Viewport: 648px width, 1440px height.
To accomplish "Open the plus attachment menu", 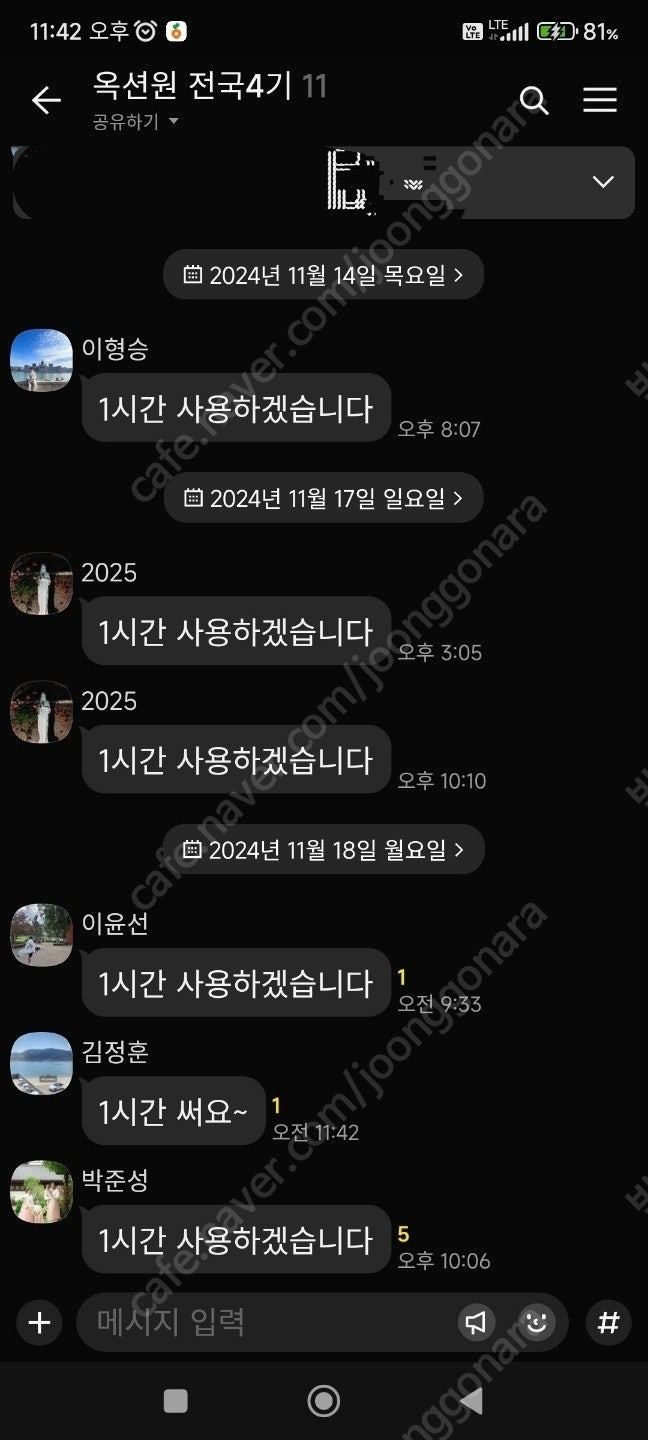I will pyautogui.click(x=39, y=1323).
